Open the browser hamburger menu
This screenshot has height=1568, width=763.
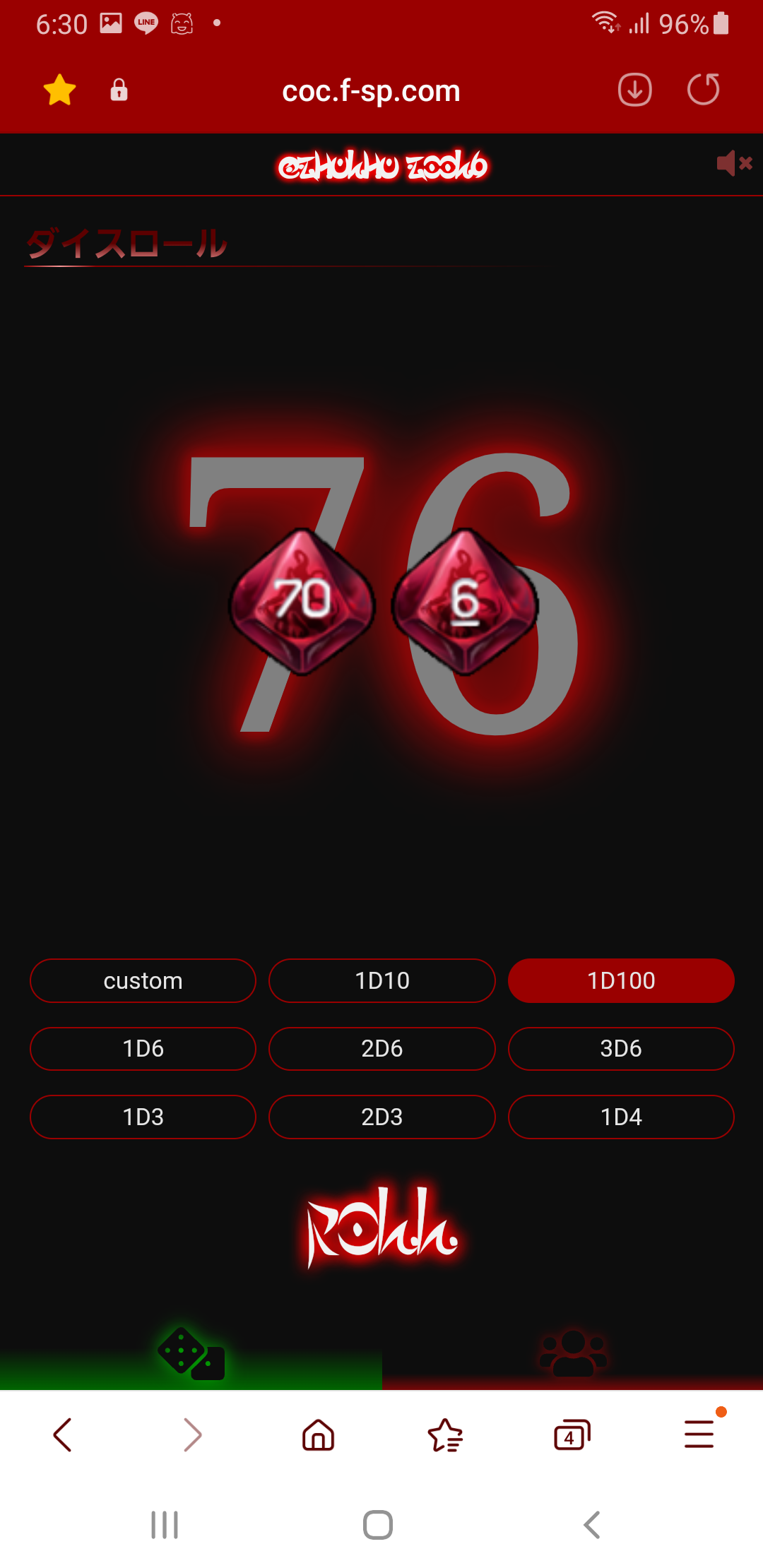tap(699, 1435)
